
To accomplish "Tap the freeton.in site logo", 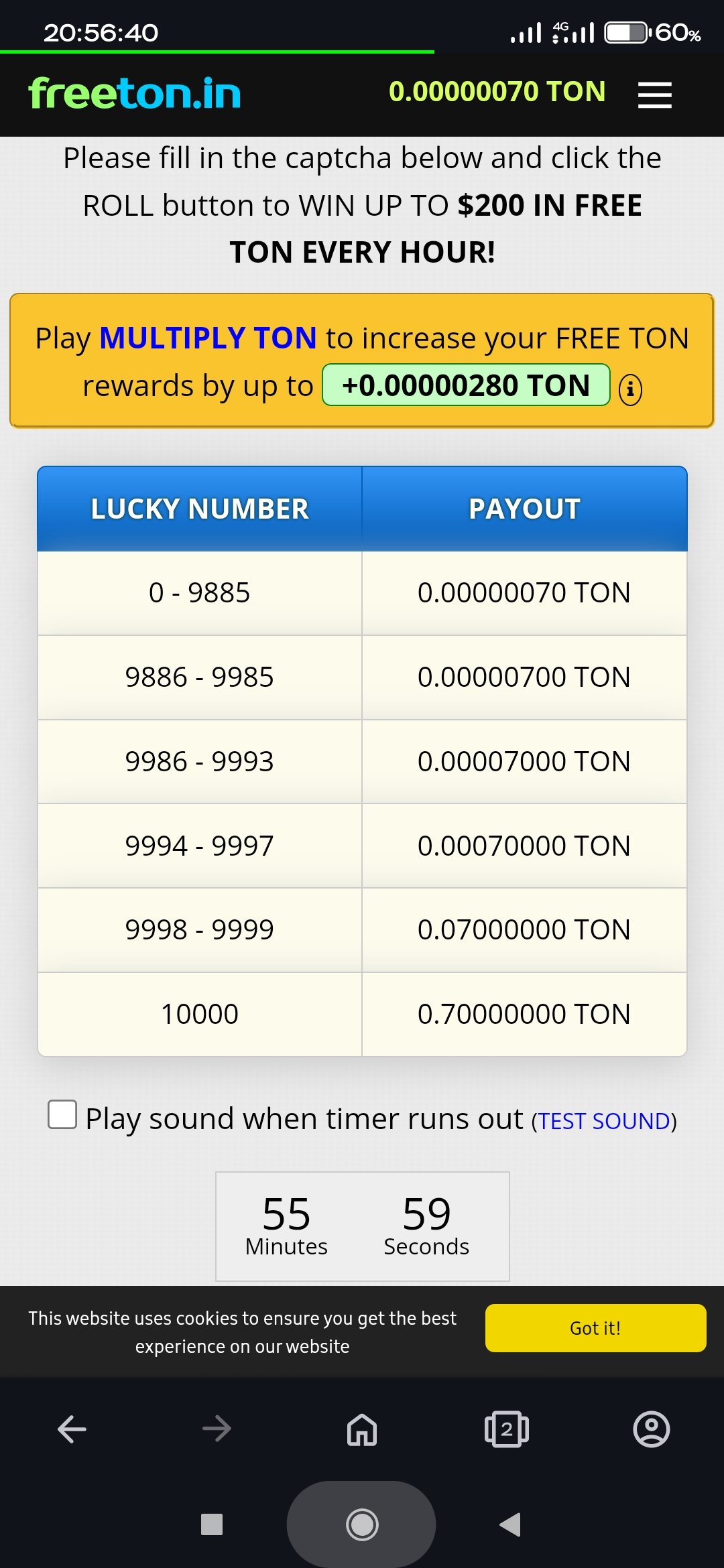I will coord(135,93).
